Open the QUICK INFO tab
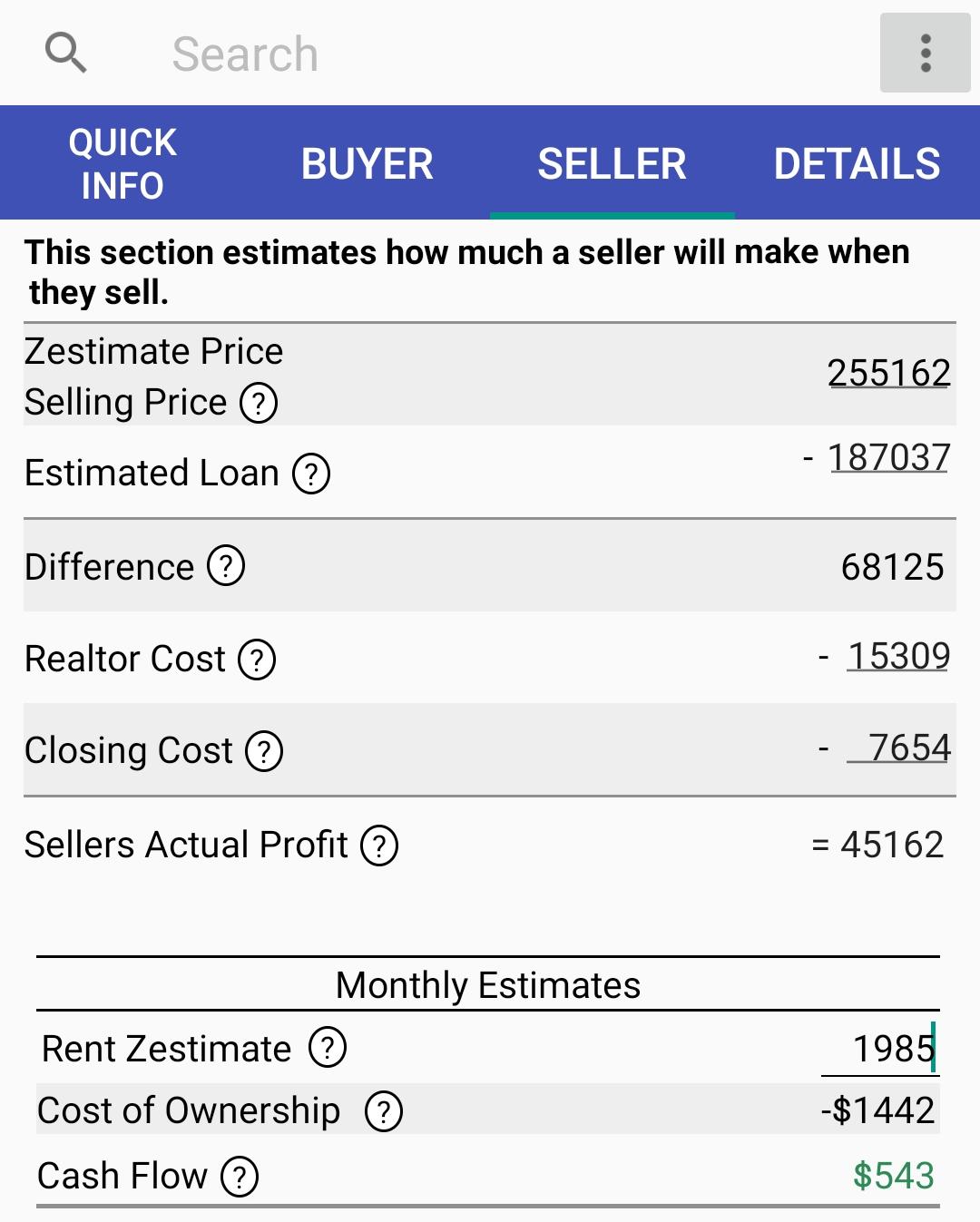Viewport: 980px width, 1222px height. 122,163
